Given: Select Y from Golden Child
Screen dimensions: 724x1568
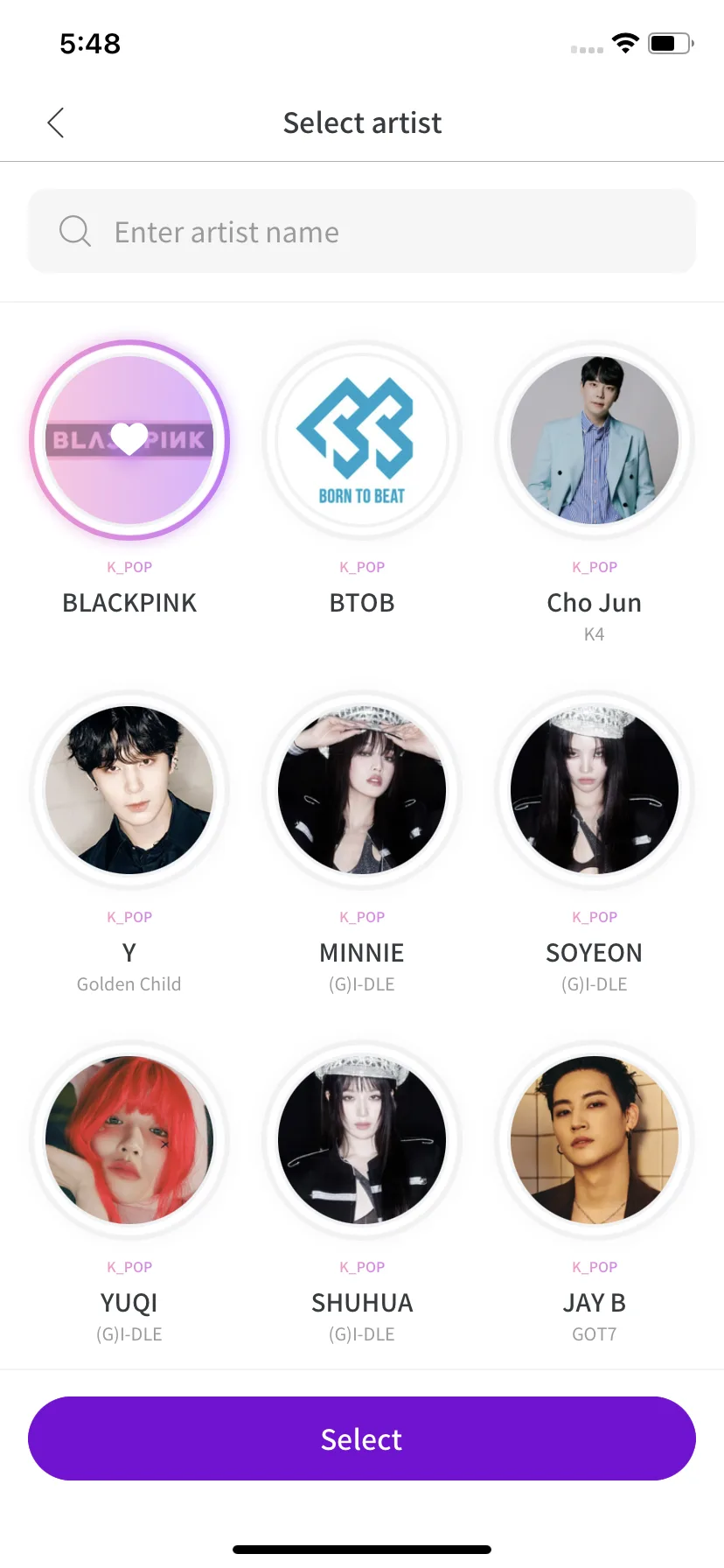Looking at the screenshot, I should point(129,790).
